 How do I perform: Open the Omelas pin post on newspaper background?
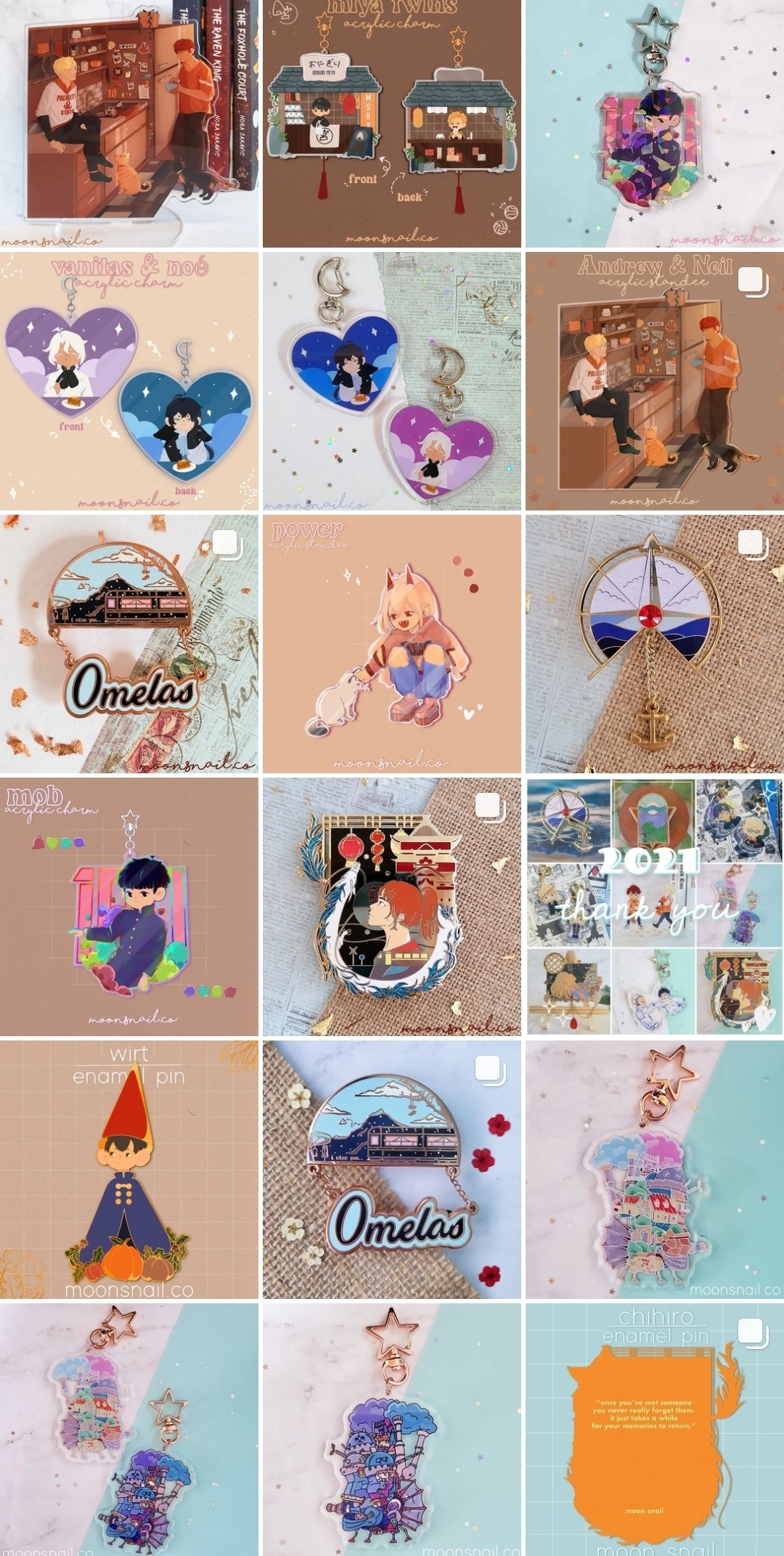pos(129,644)
